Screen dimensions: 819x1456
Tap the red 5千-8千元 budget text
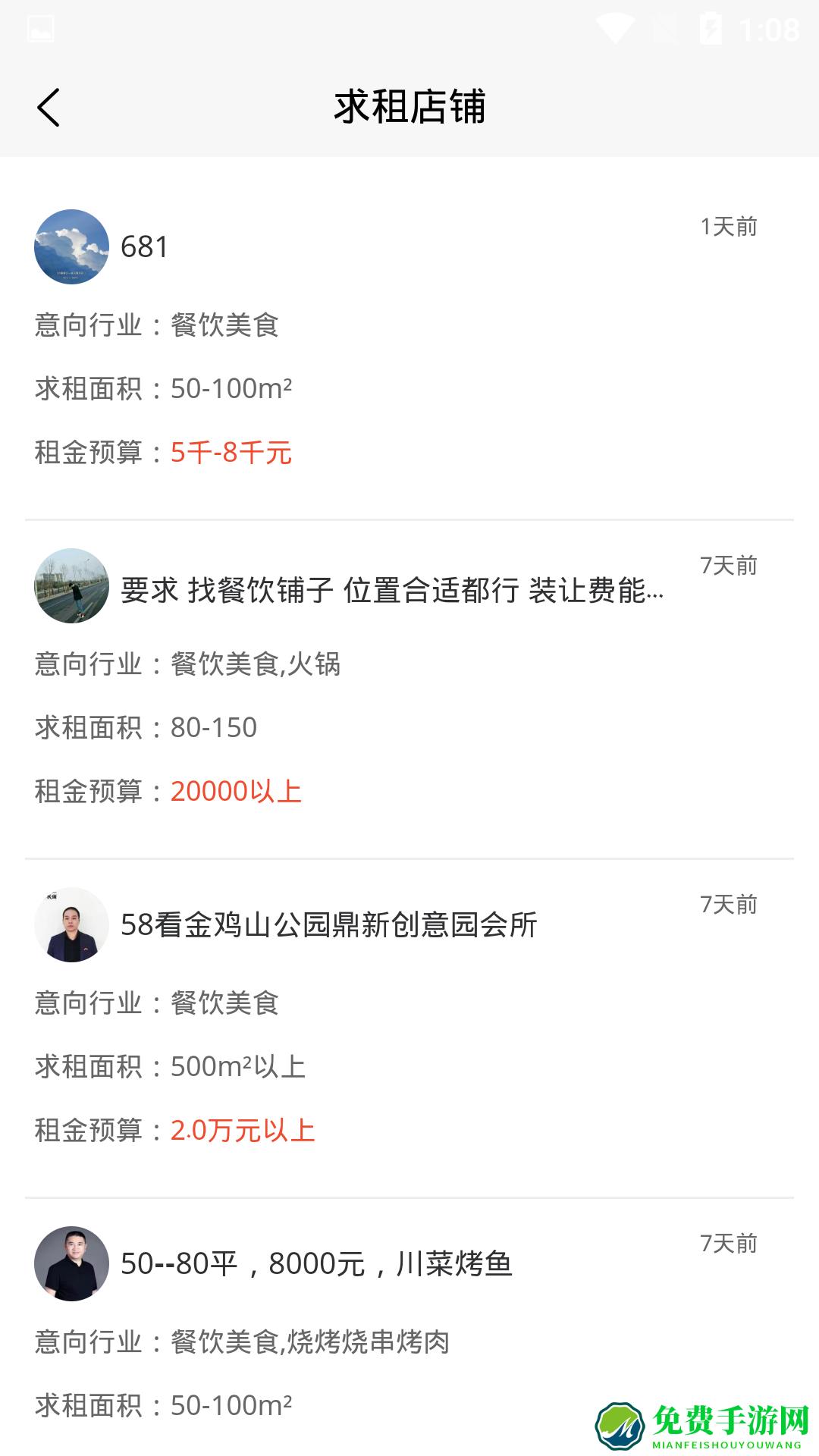tap(231, 453)
